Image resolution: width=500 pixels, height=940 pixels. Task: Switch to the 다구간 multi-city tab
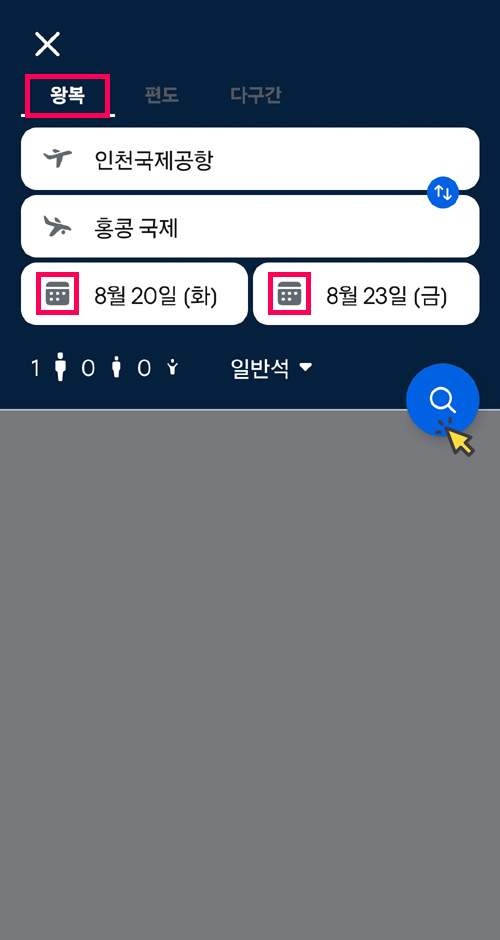coord(256,95)
